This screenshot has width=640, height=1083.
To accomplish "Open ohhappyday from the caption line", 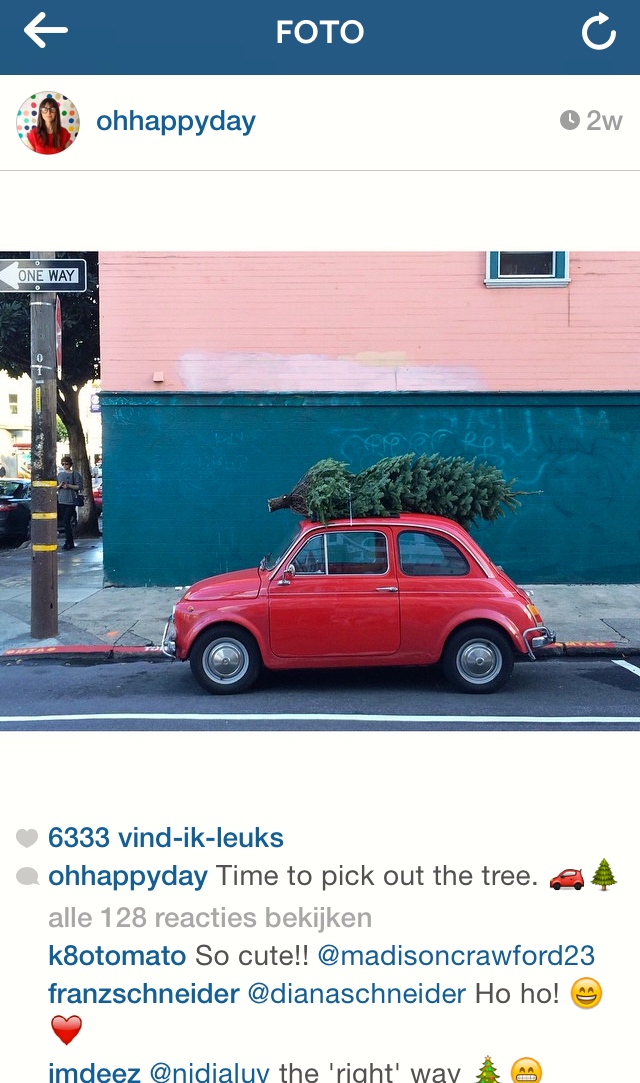I will click(x=128, y=877).
